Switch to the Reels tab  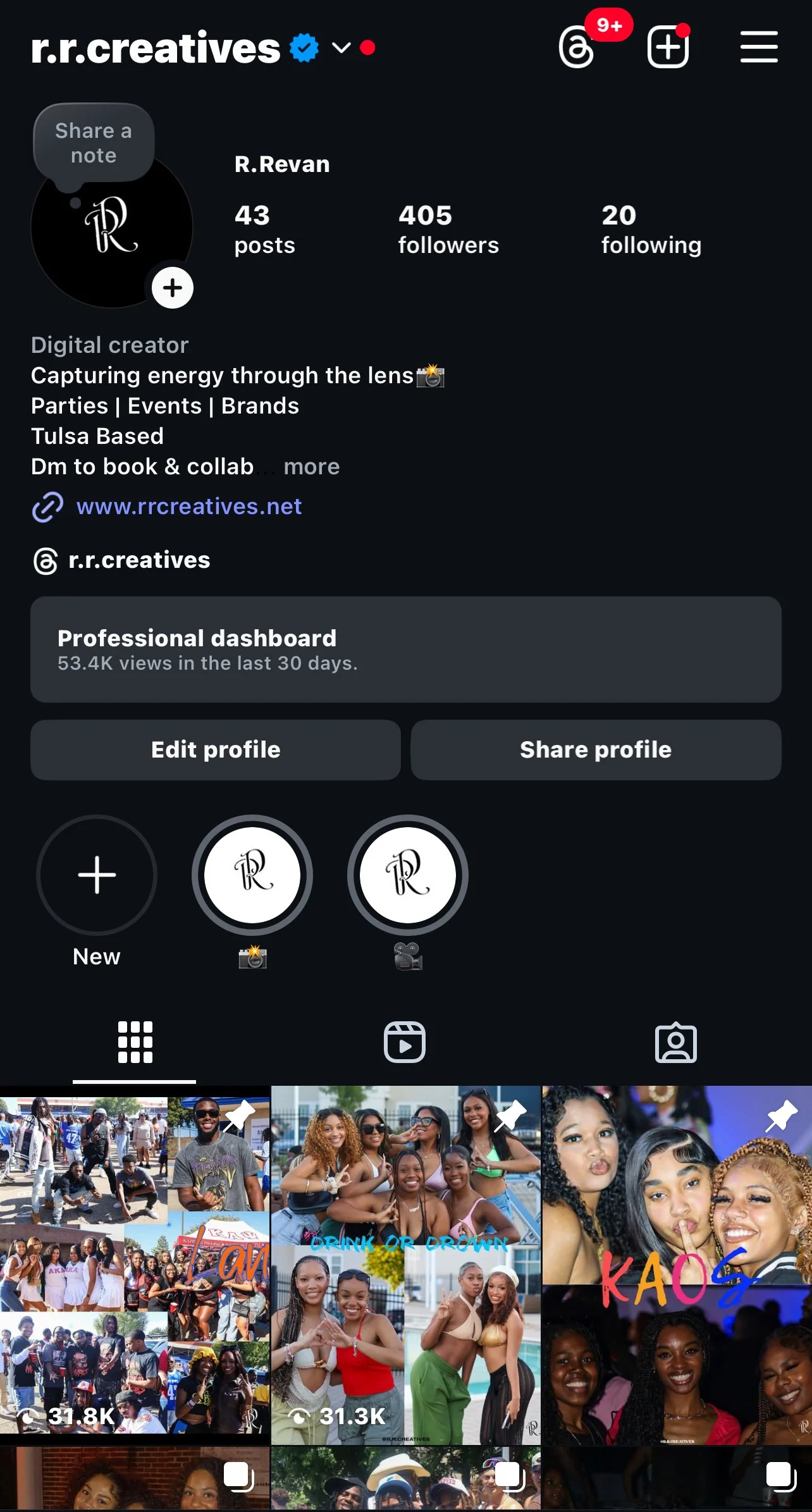pos(405,1042)
